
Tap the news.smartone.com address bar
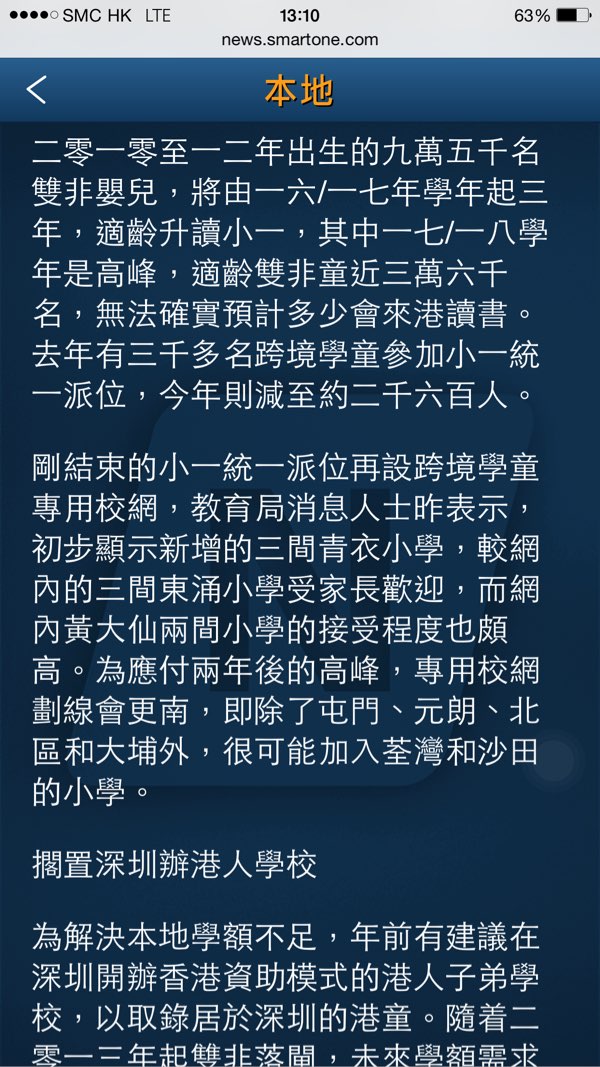coord(300,40)
